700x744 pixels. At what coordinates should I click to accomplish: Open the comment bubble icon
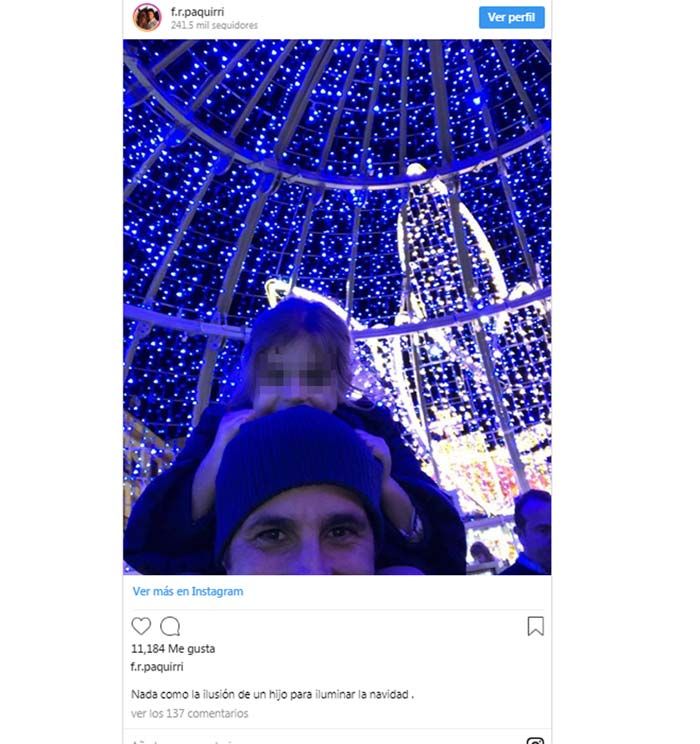pos(171,626)
